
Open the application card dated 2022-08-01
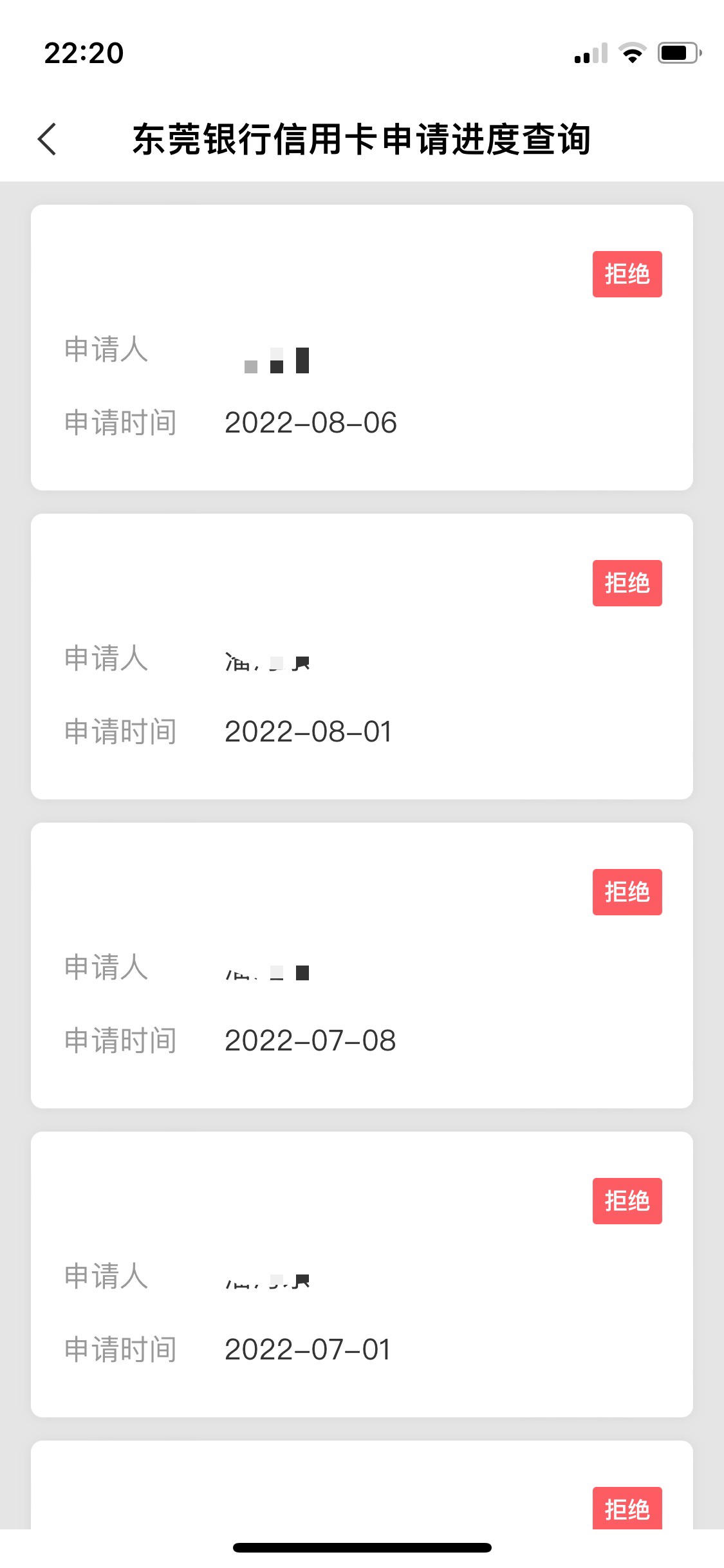362,657
